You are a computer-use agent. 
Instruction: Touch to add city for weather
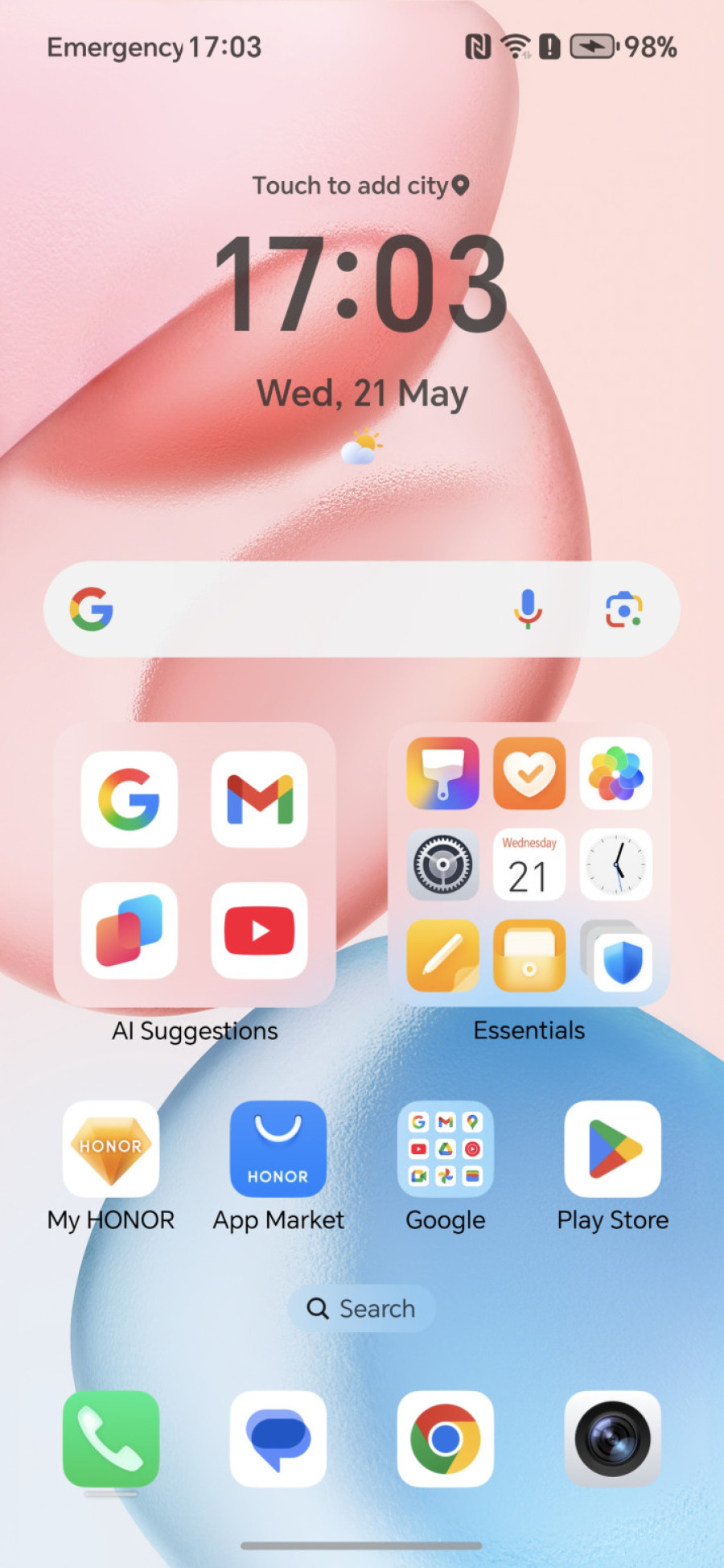click(x=360, y=186)
